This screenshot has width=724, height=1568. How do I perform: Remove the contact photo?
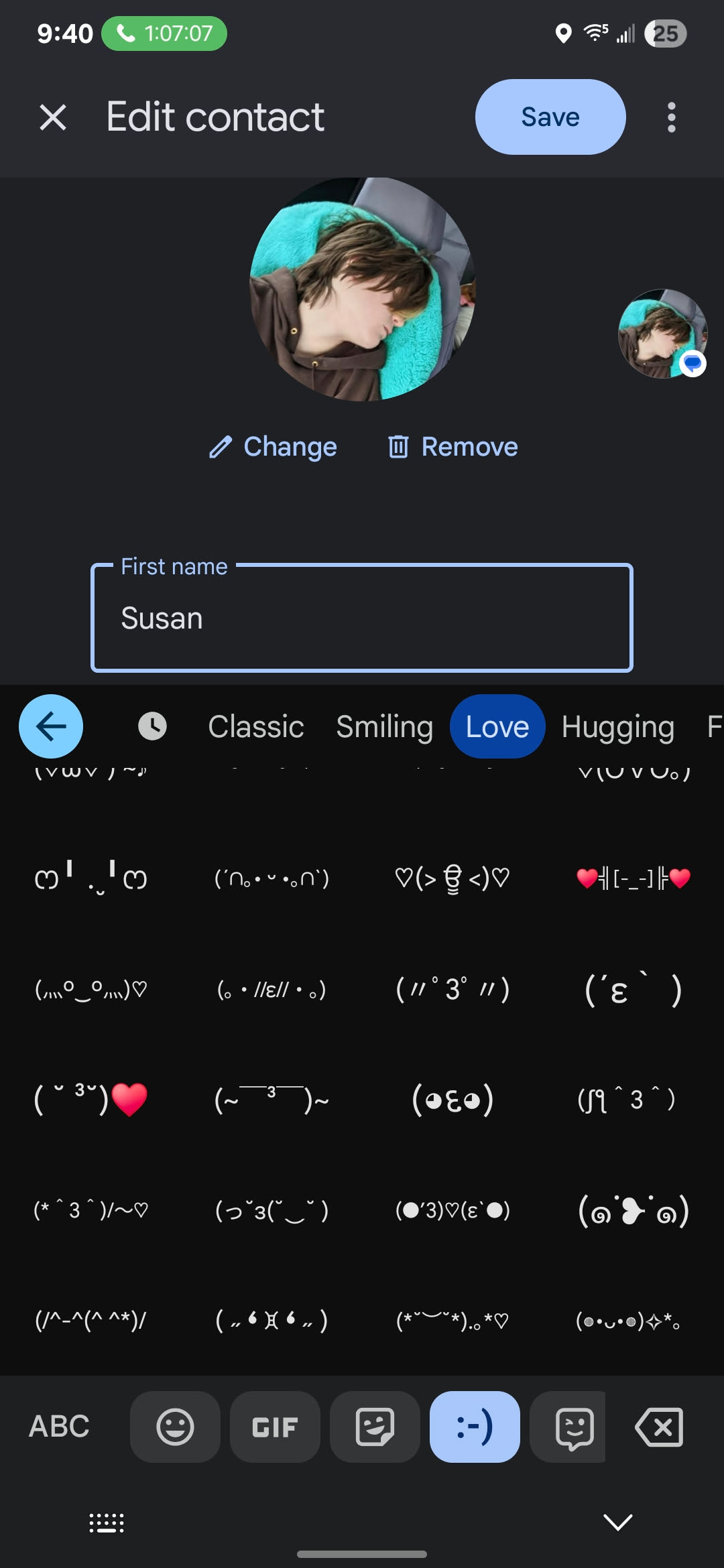click(x=453, y=446)
